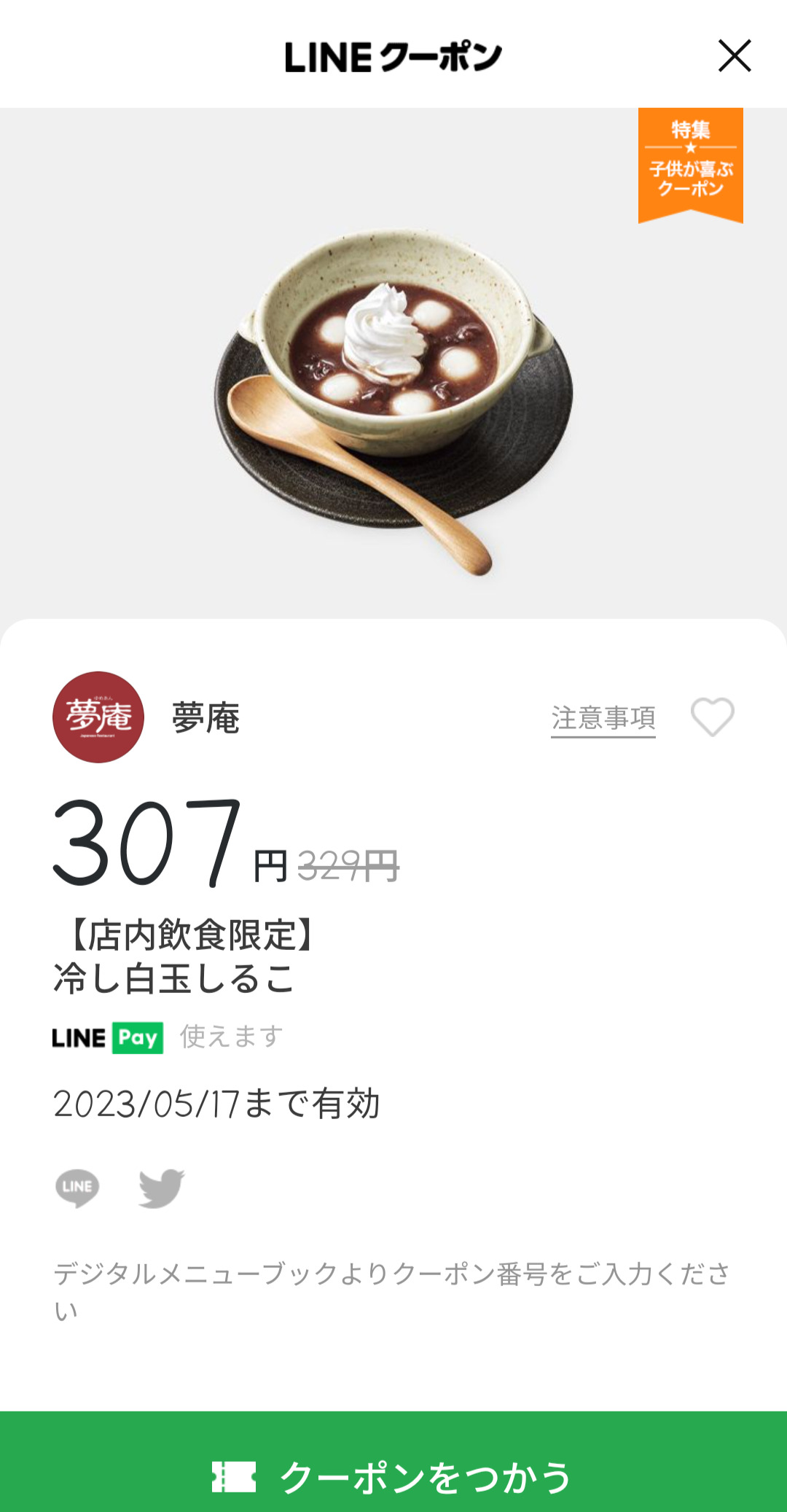Open the 夢庵 store logo
This screenshot has height=1512, width=787.
pos(98,717)
